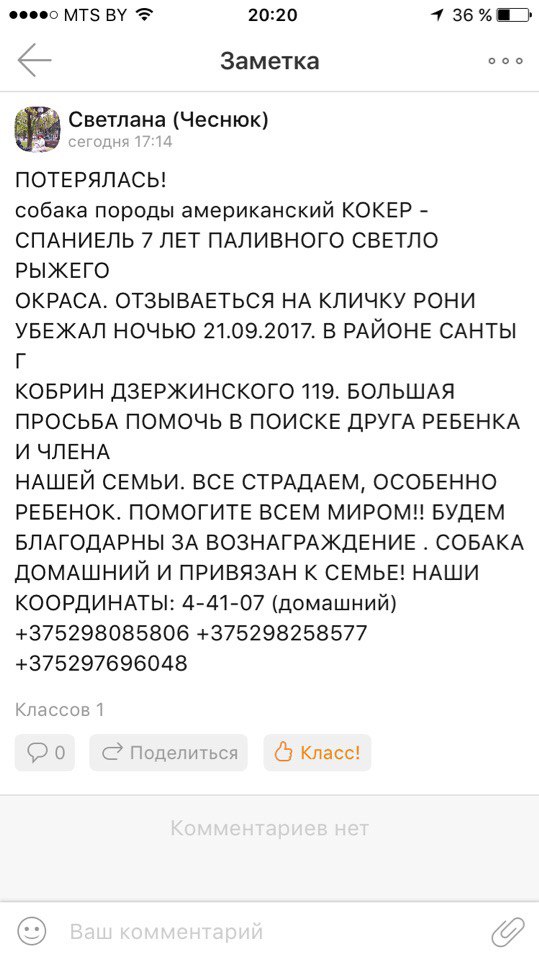Open the three-dot overflow menu

point(505,61)
